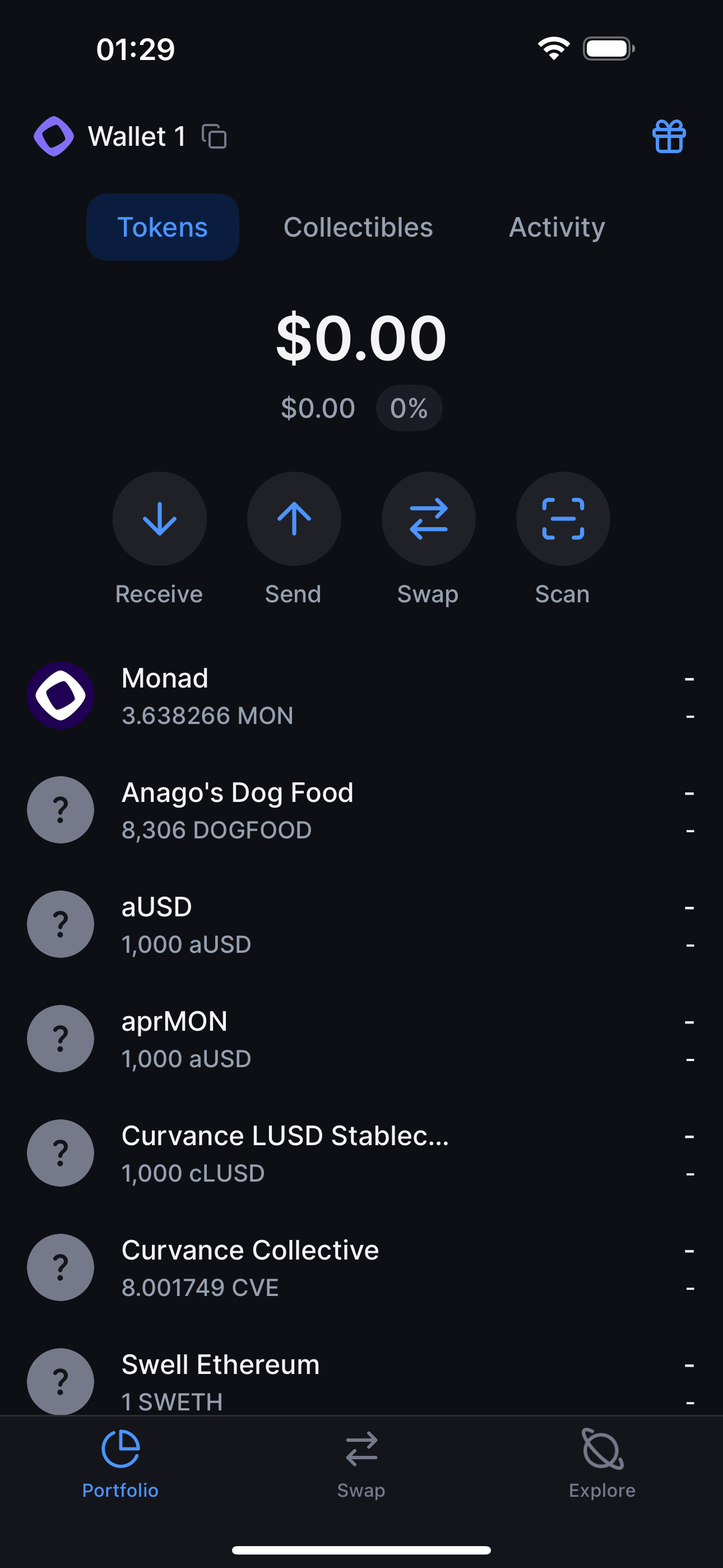Open the Scan QR button
Screen dimensions: 723x1568
[563, 519]
